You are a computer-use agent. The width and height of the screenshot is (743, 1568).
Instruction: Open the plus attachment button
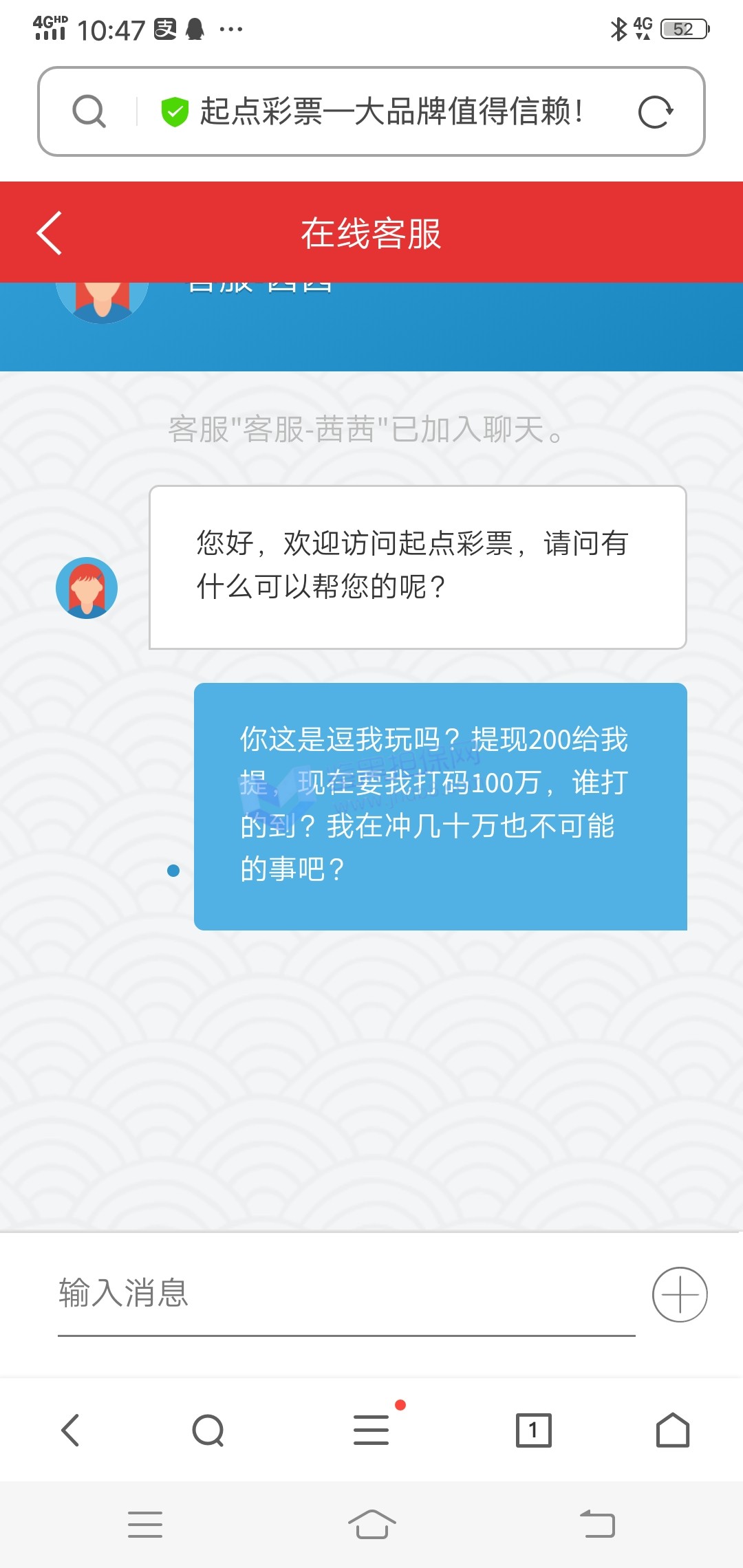680,1294
